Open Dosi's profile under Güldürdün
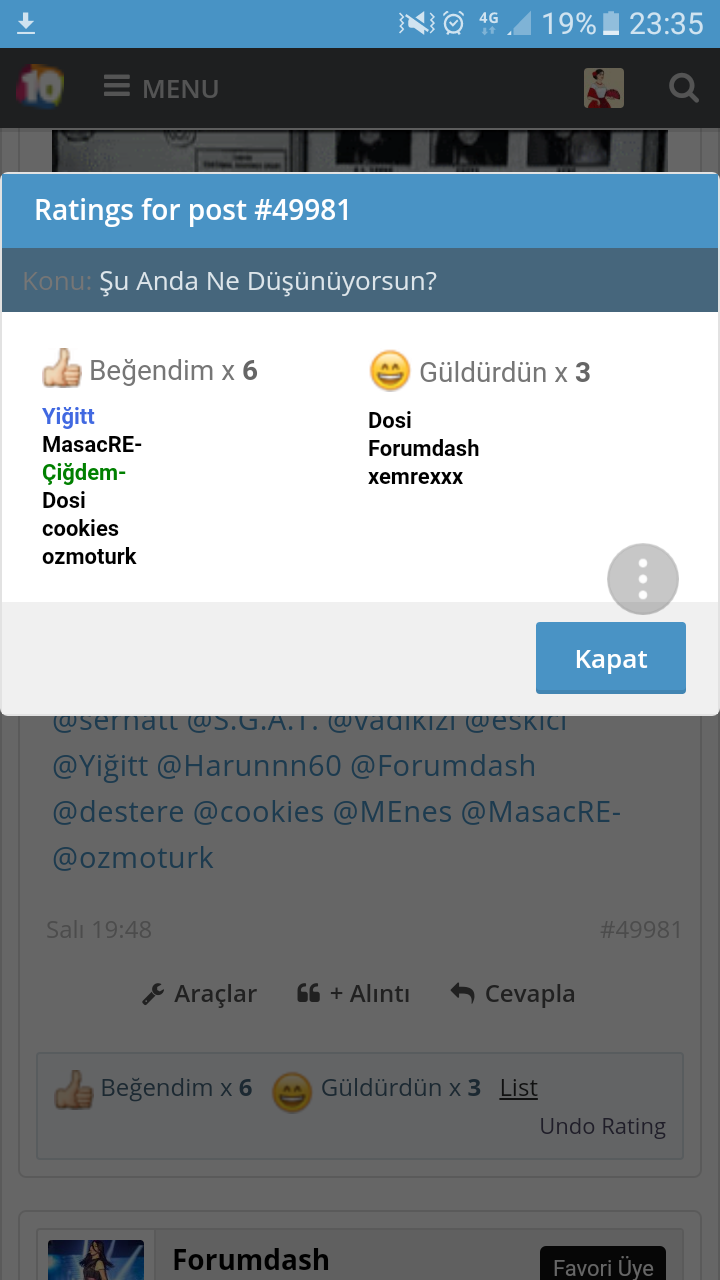The image size is (720, 1280). [390, 420]
